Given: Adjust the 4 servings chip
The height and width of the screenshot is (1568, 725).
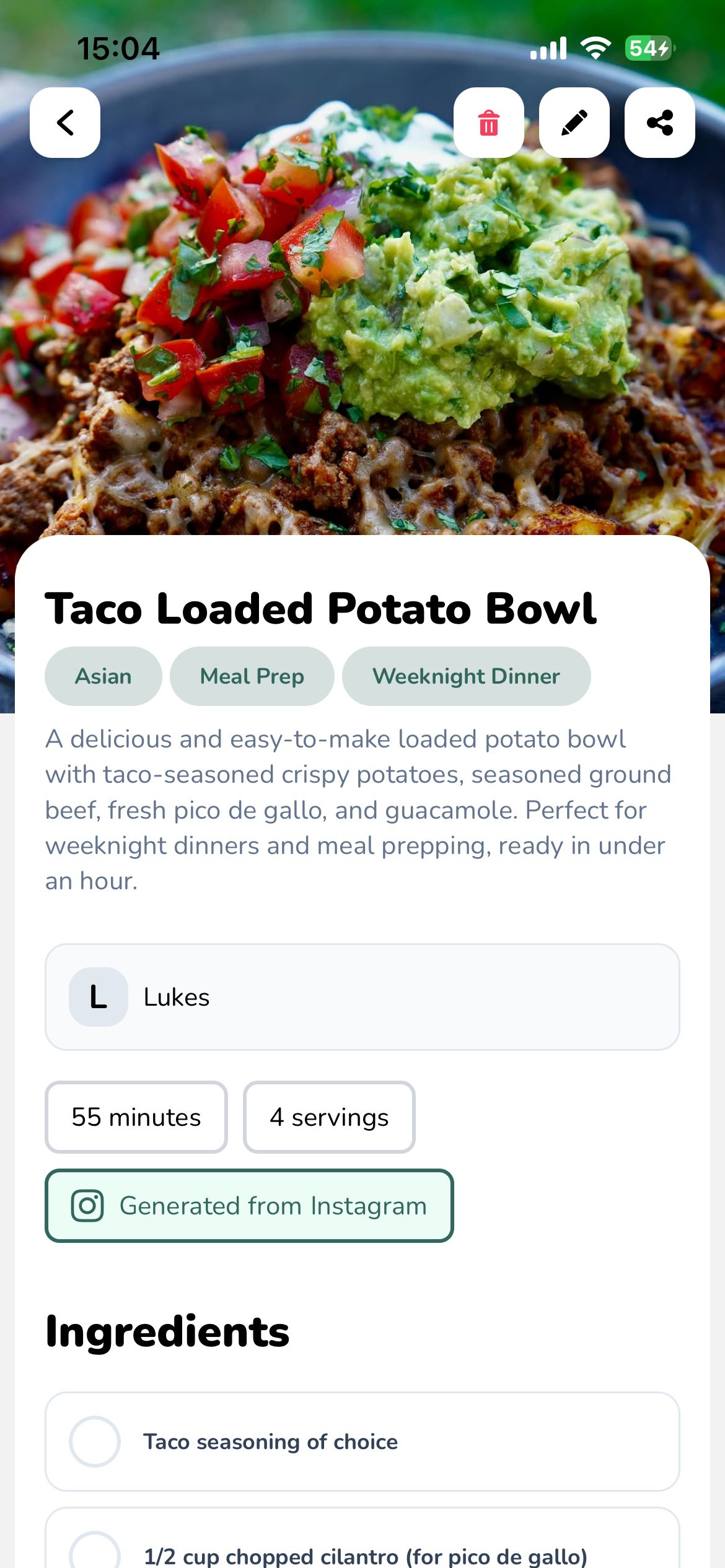Looking at the screenshot, I should (329, 1117).
